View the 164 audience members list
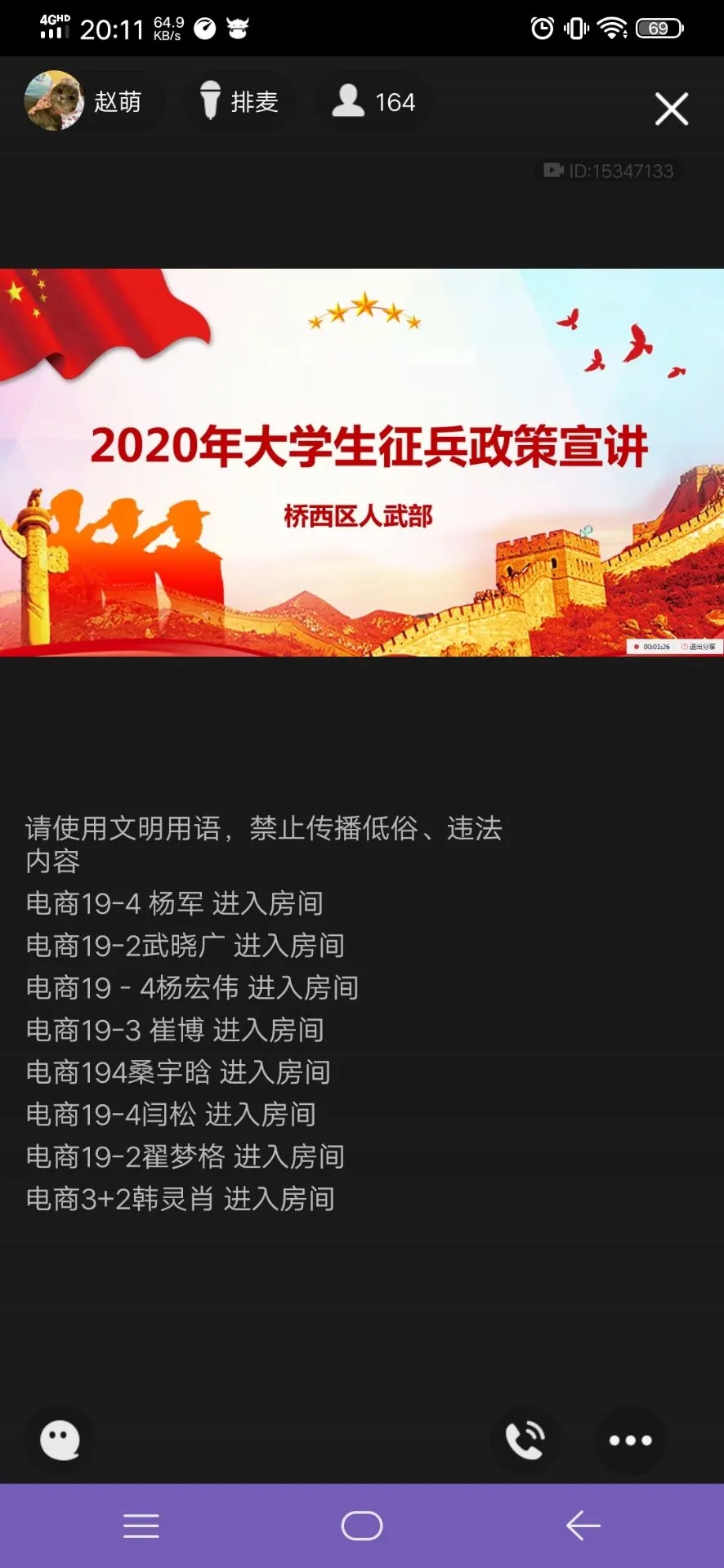Screen dimensions: 724x1568 pos(374,102)
